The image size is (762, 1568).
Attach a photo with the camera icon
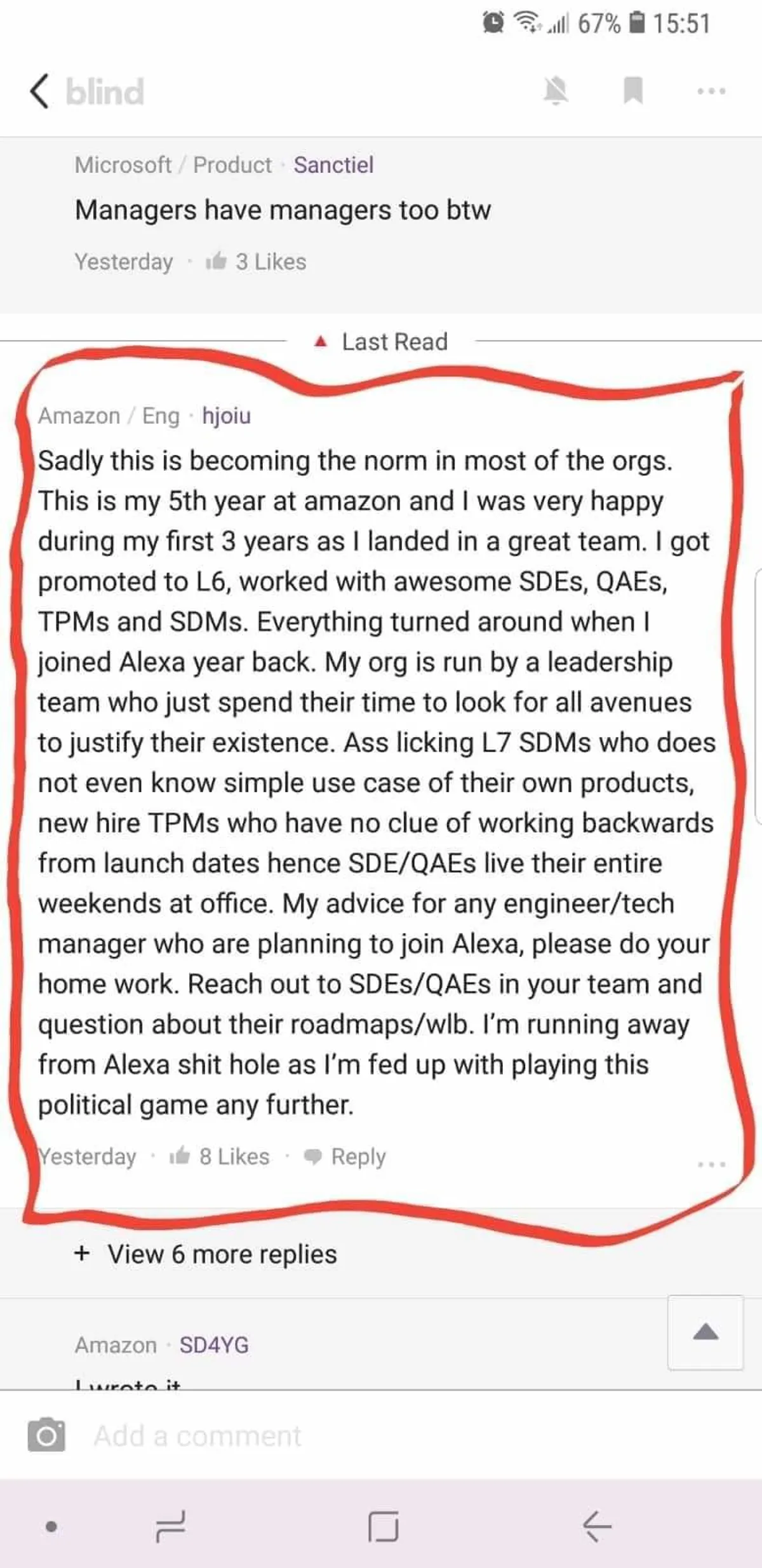(46, 1435)
